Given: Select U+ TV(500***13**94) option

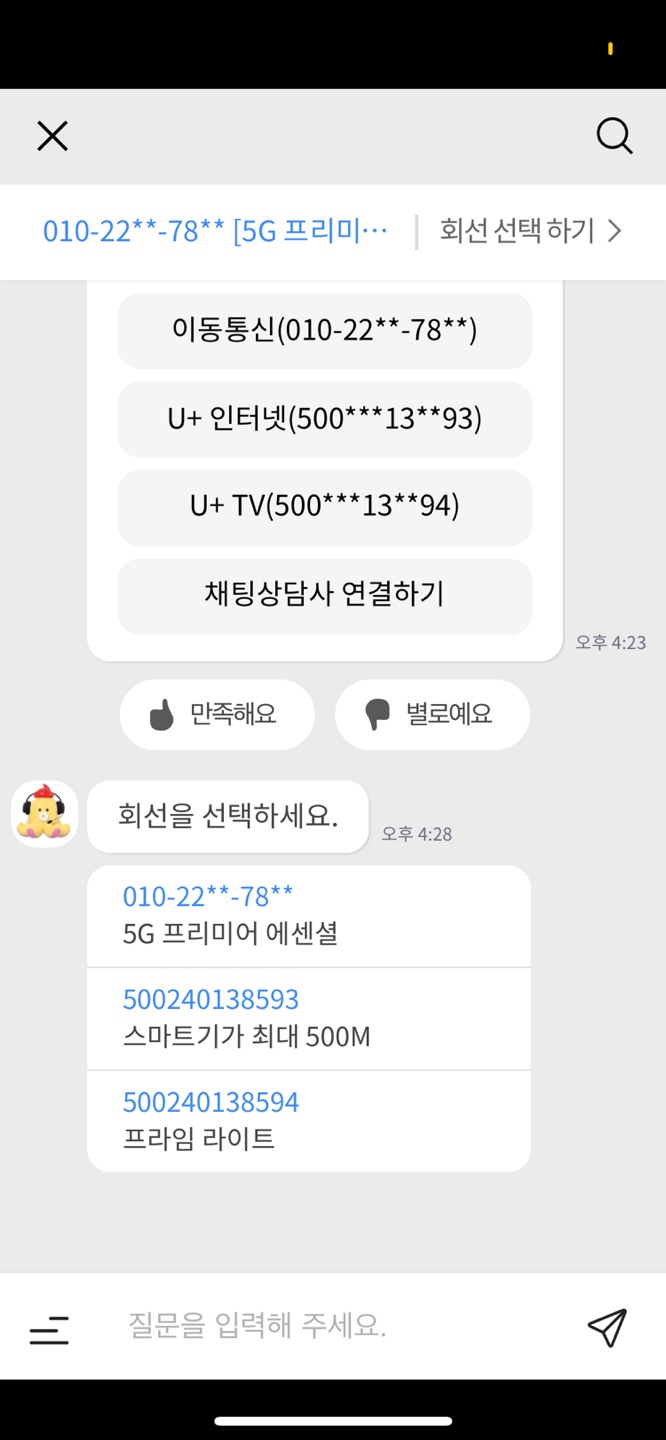Looking at the screenshot, I should (324, 506).
